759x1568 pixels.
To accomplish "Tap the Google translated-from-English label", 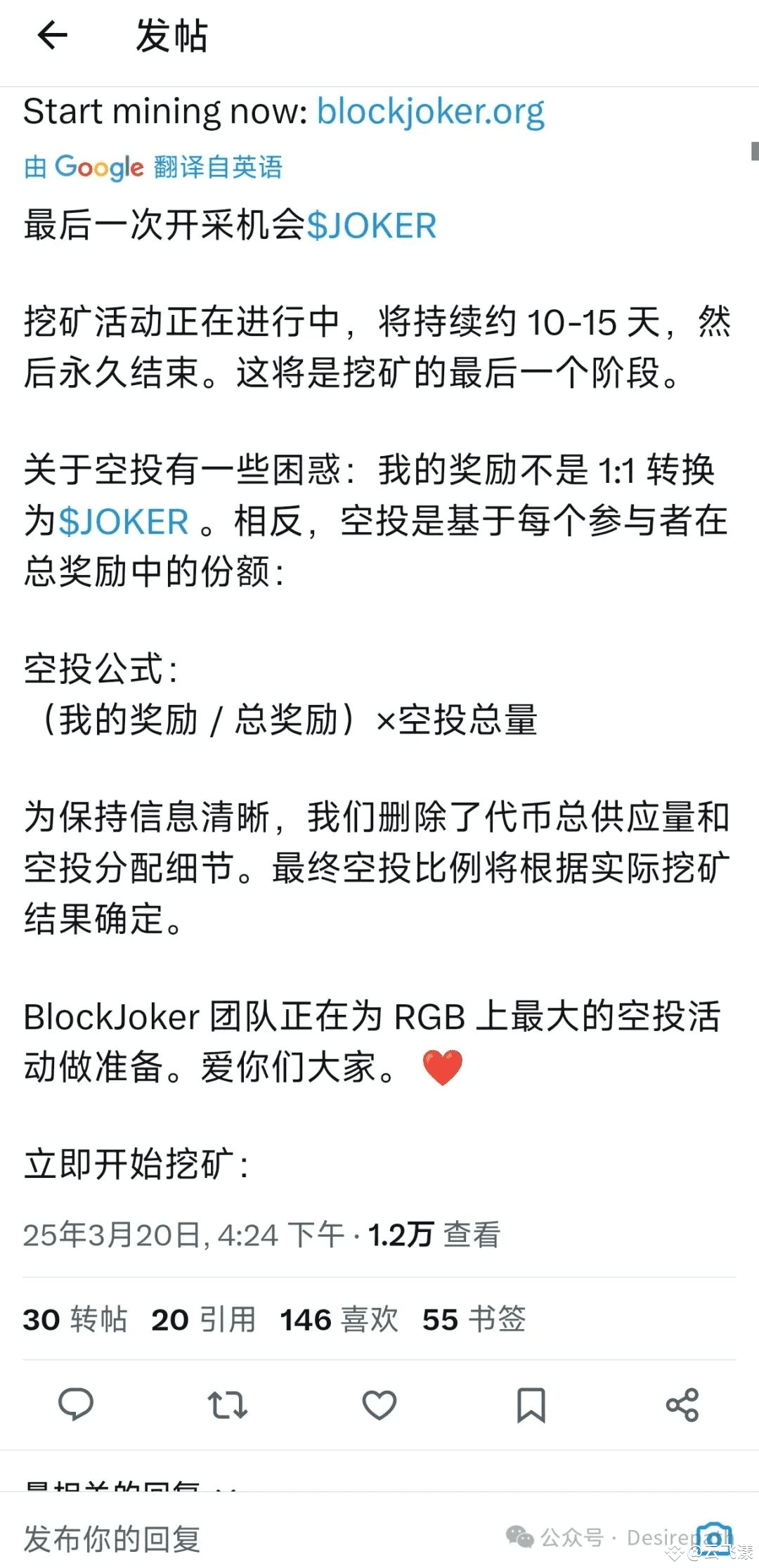I will click(x=153, y=167).
